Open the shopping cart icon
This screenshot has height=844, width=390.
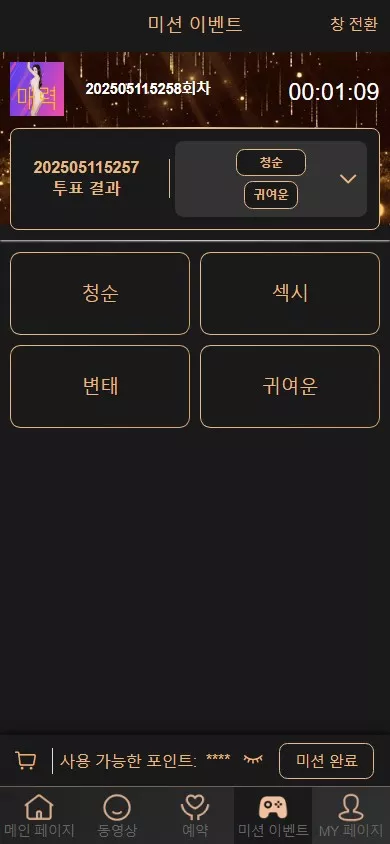pos(26,761)
